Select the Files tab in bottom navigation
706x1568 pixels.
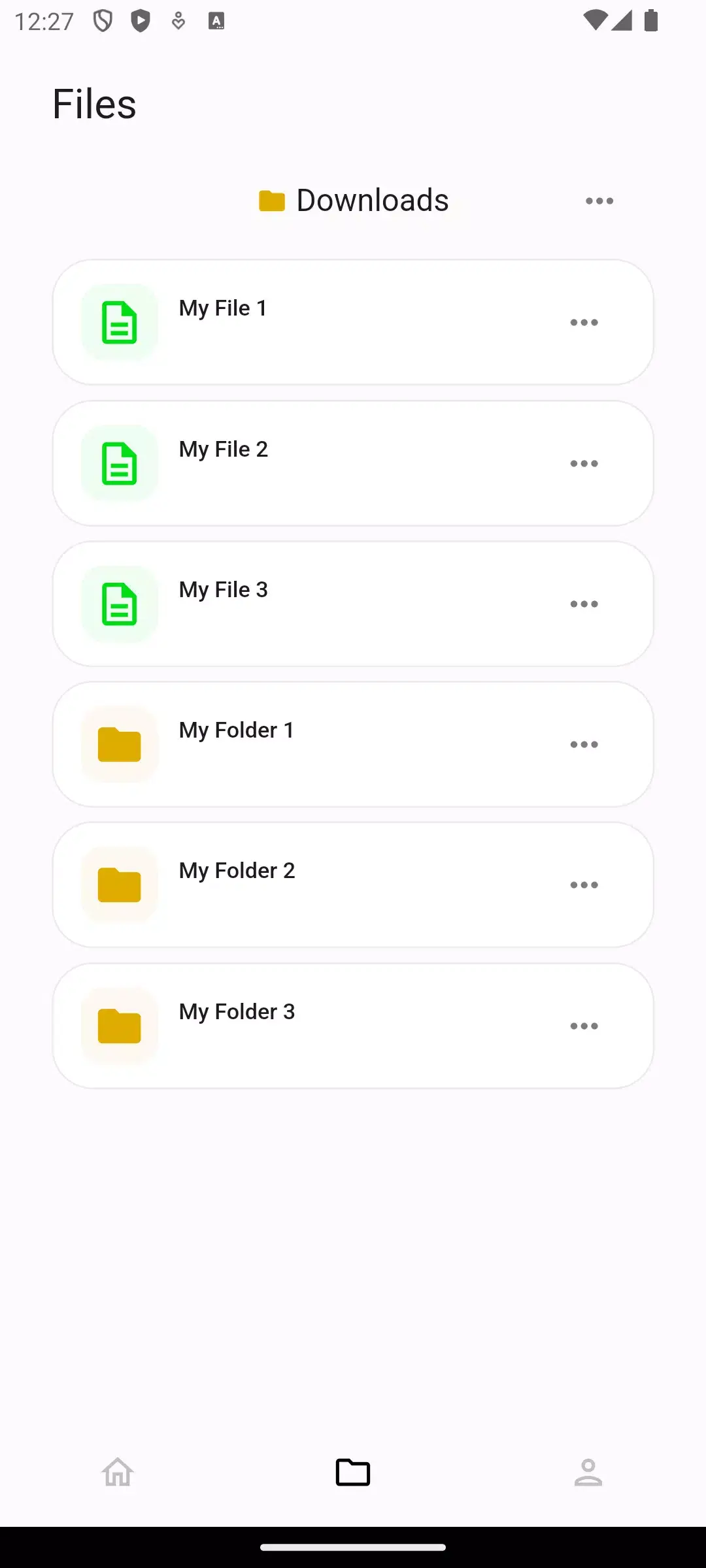pyautogui.click(x=353, y=1472)
